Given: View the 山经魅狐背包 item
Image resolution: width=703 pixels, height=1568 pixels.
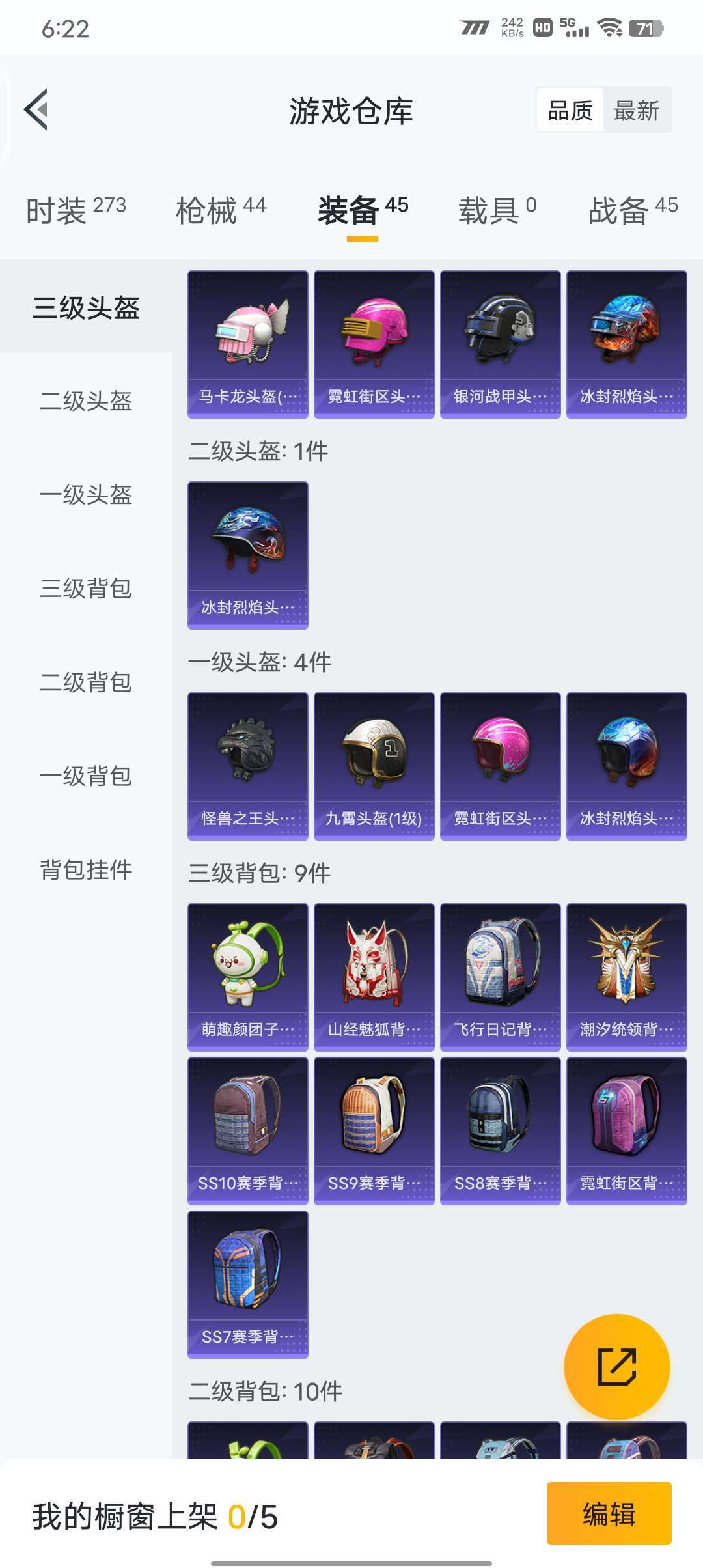Looking at the screenshot, I should point(374,977).
